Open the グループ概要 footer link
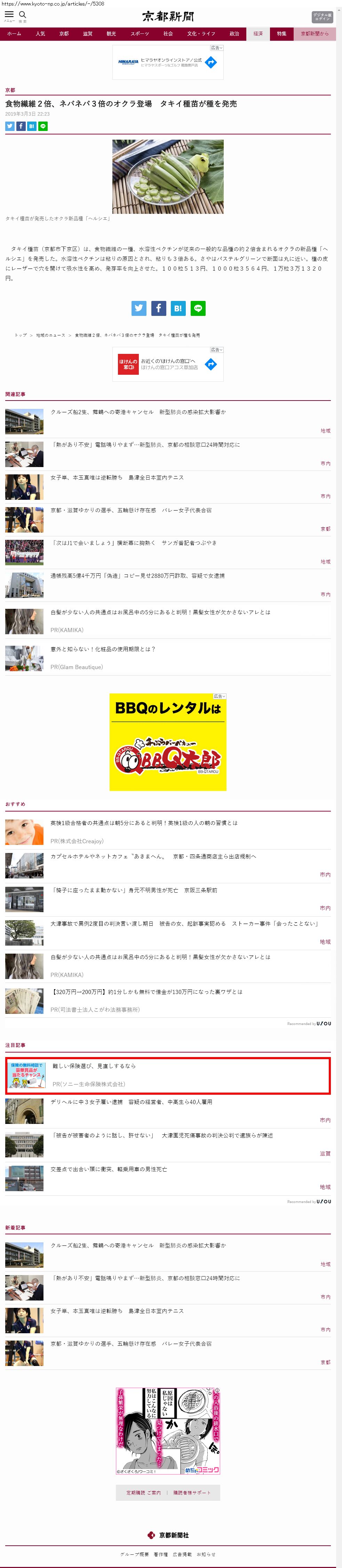This screenshot has width=342, height=1568. pyautogui.click(x=134, y=1554)
